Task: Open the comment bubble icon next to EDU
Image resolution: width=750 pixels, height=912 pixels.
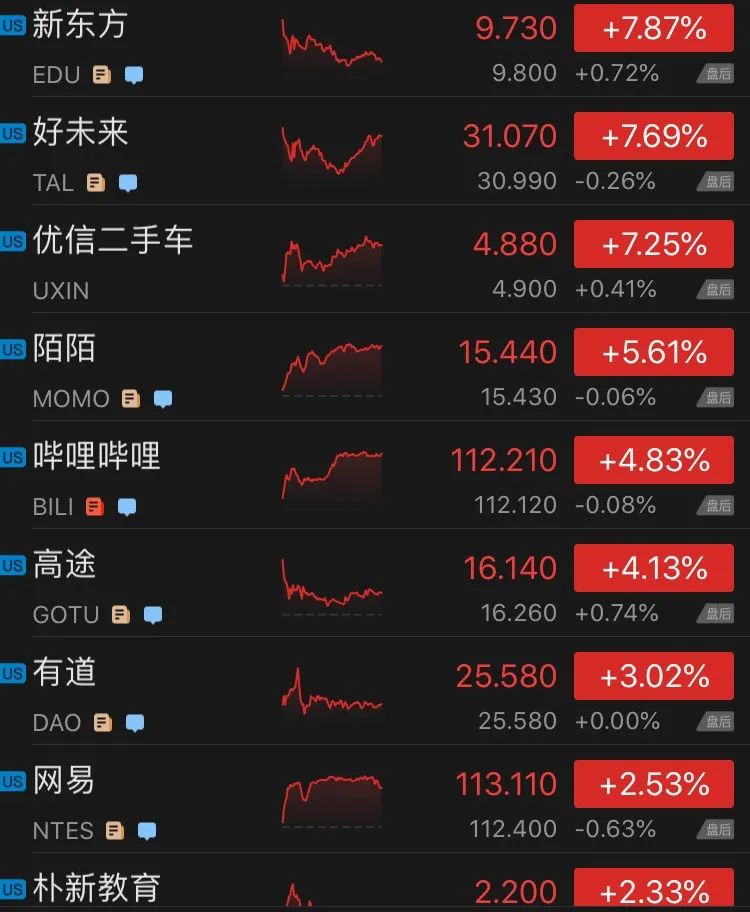Action: [x=133, y=75]
